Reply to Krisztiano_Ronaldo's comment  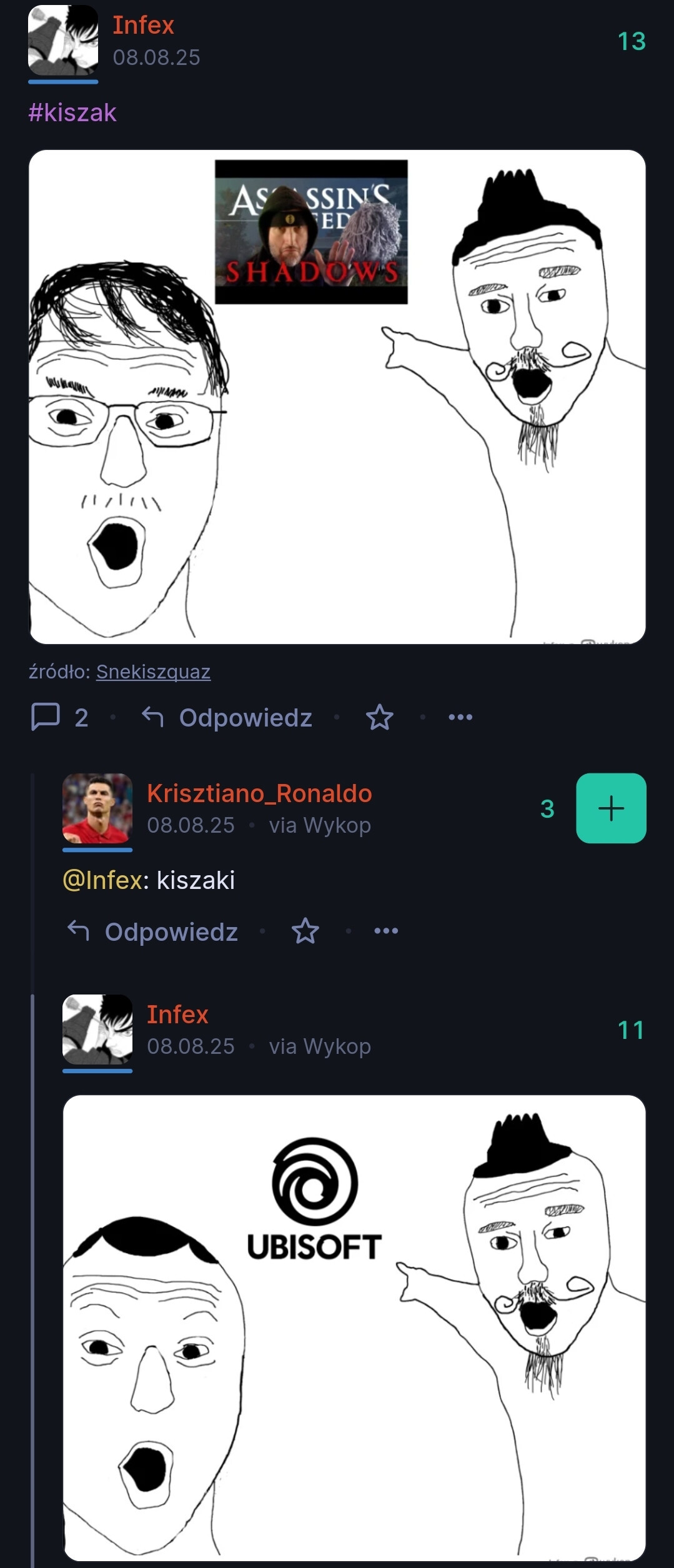click(x=153, y=931)
